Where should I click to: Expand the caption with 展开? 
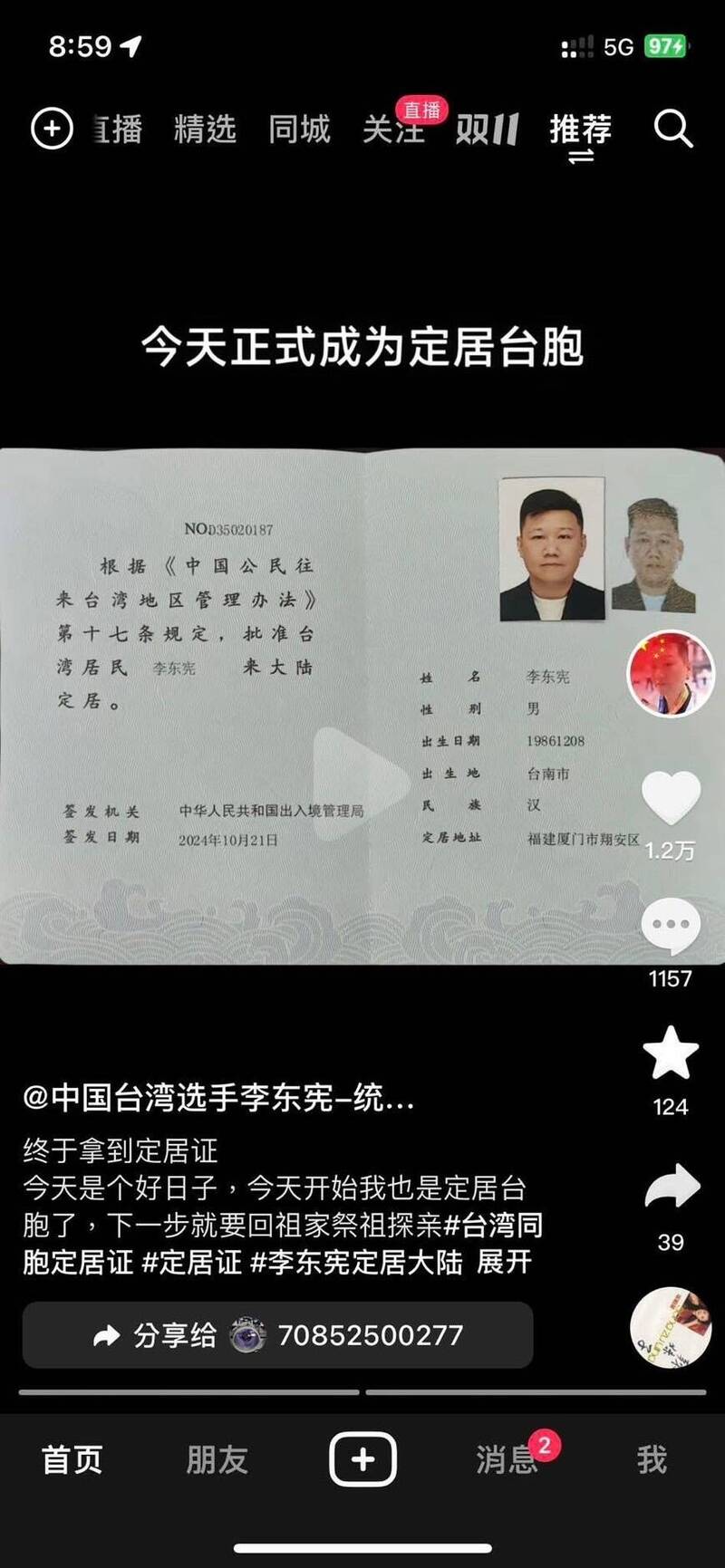coord(504,1262)
